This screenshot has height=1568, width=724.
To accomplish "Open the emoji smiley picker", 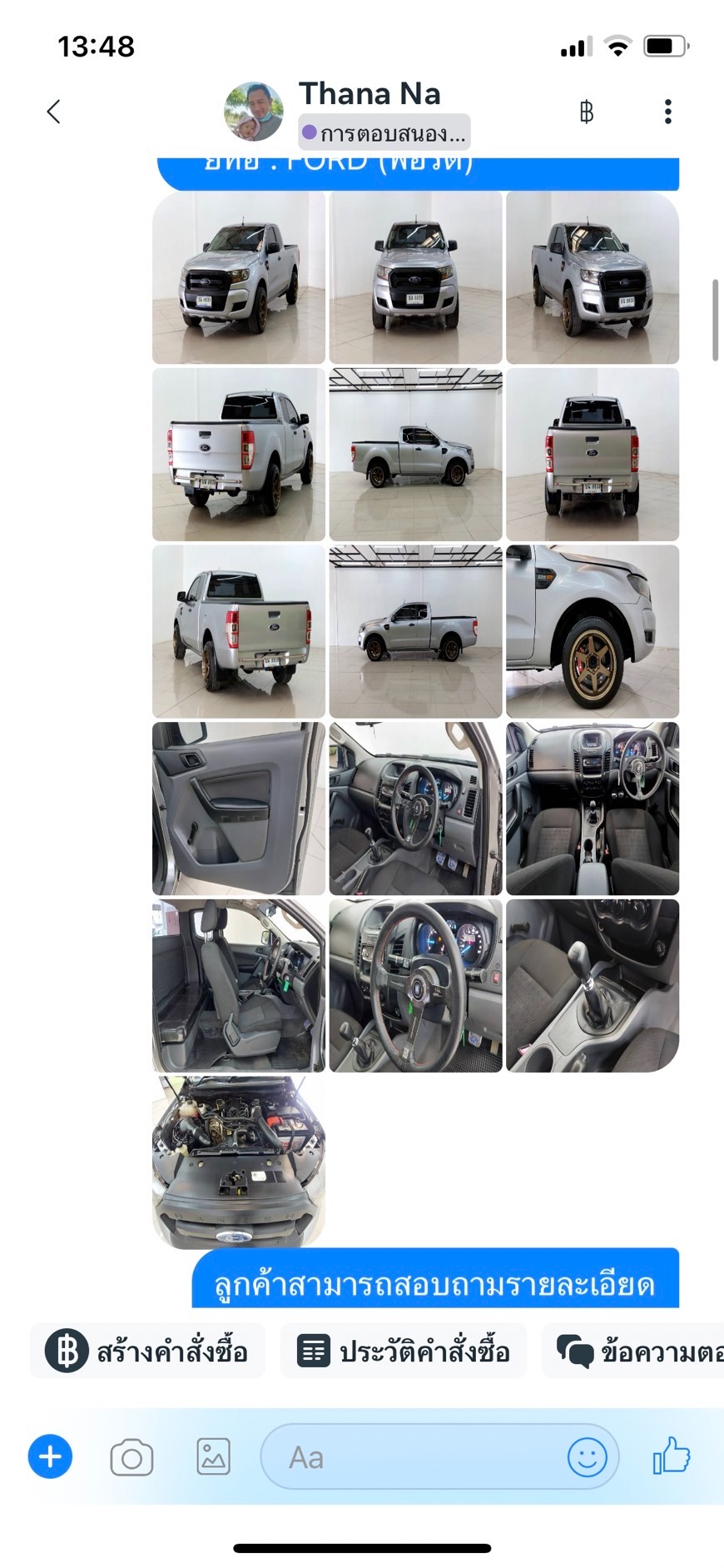I will click(587, 1457).
